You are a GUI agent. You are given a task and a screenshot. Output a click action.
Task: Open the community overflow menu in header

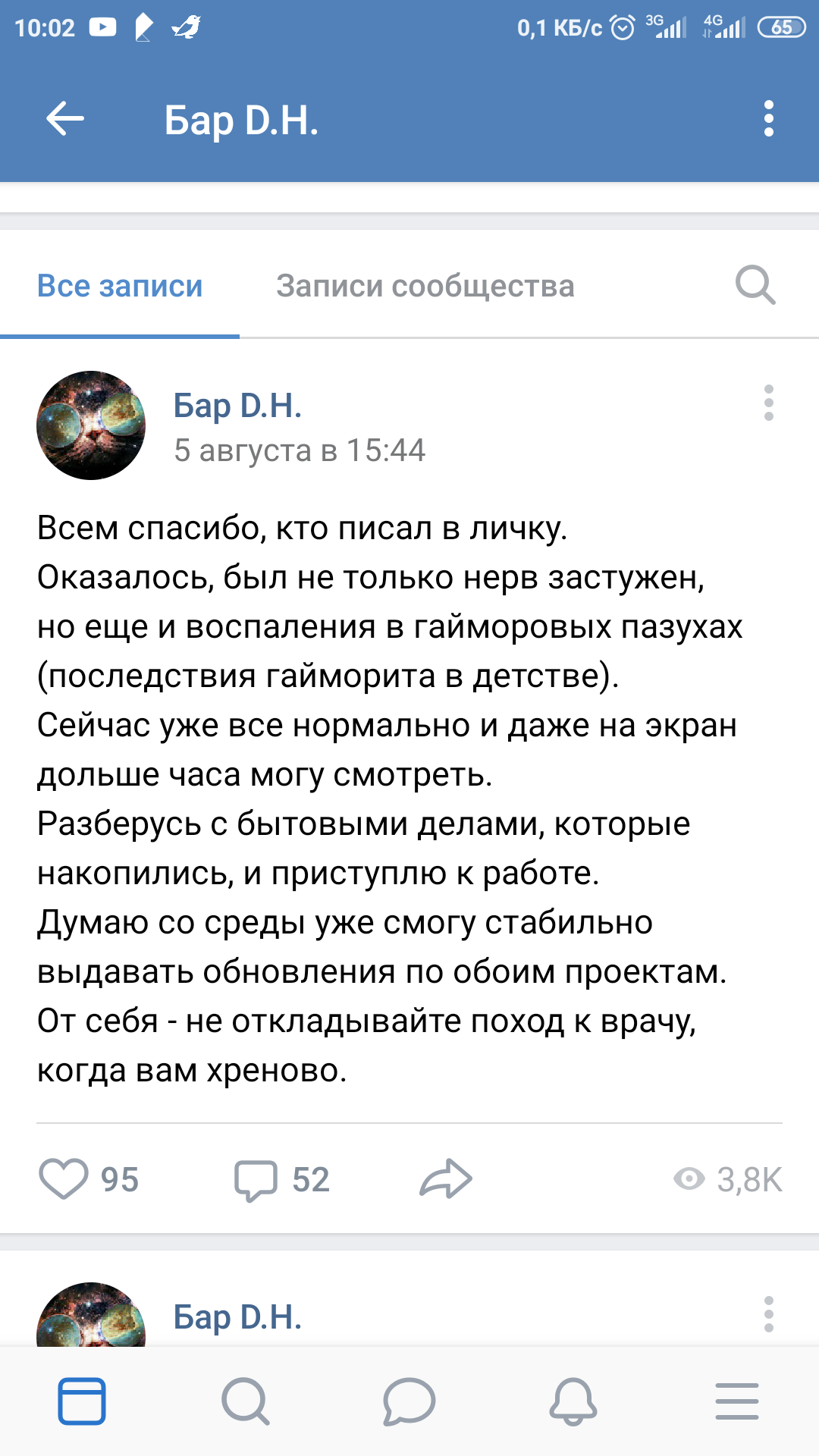[x=768, y=119]
